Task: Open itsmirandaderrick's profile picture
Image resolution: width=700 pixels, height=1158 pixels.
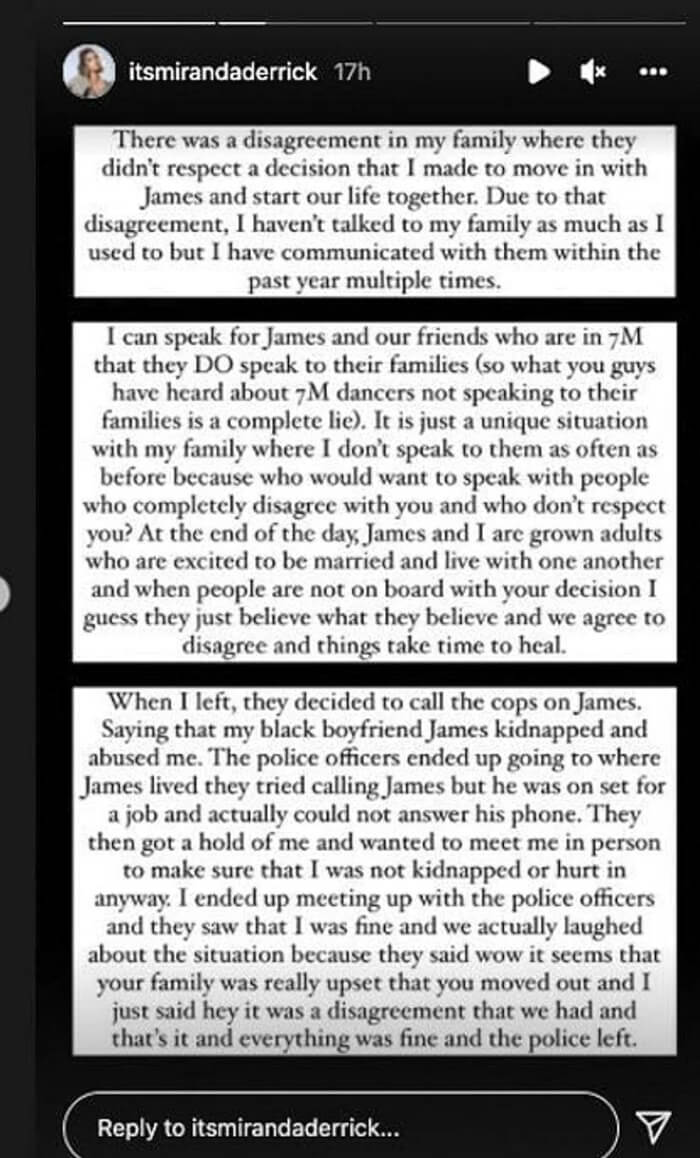Action: [88, 72]
